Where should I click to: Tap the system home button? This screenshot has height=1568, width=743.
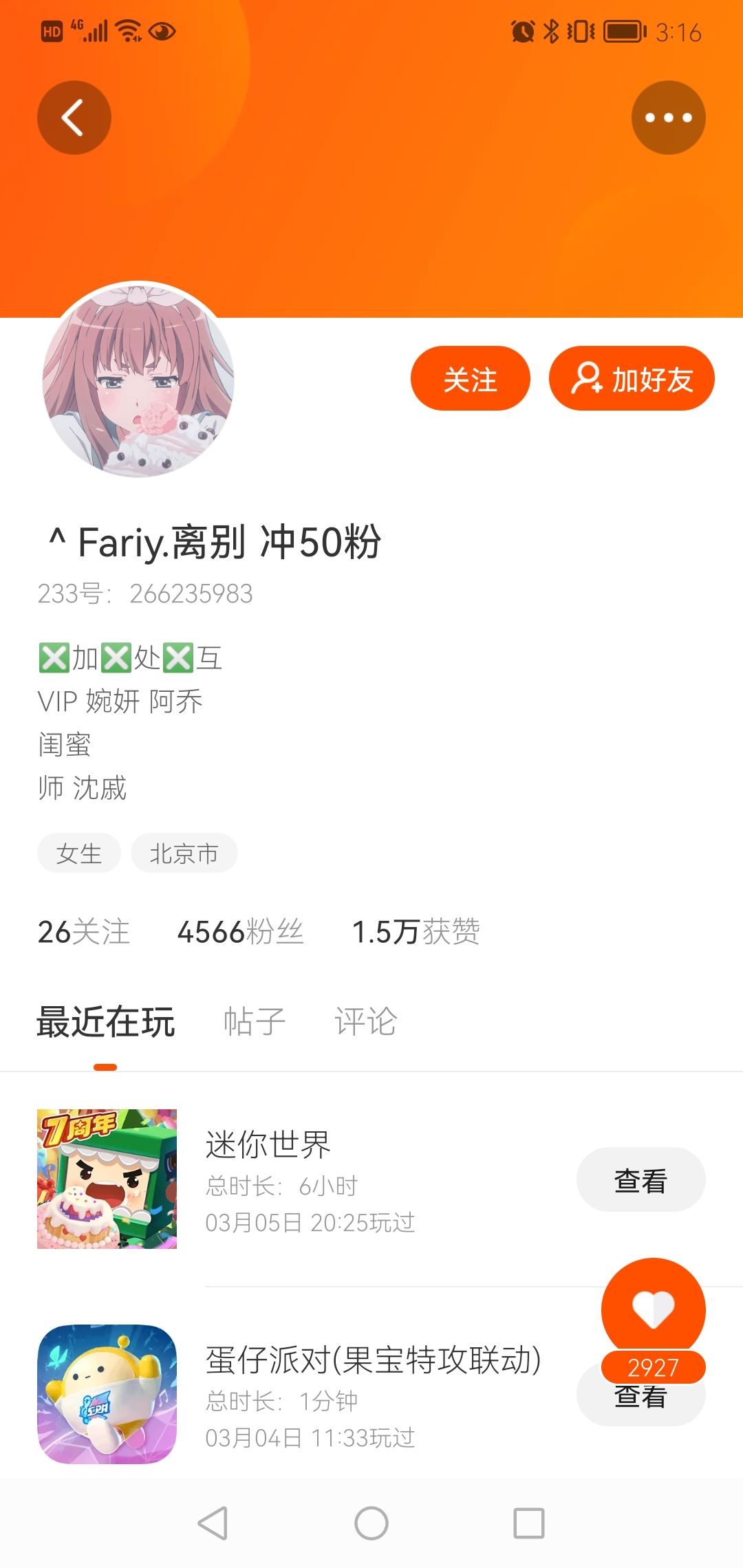tap(371, 1523)
